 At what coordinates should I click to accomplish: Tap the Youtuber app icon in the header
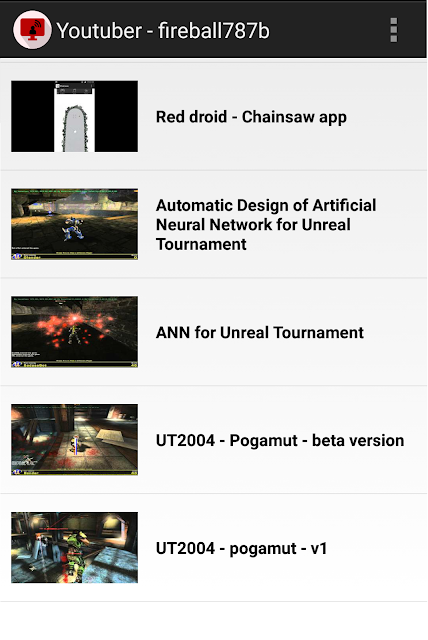pos(32,30)
